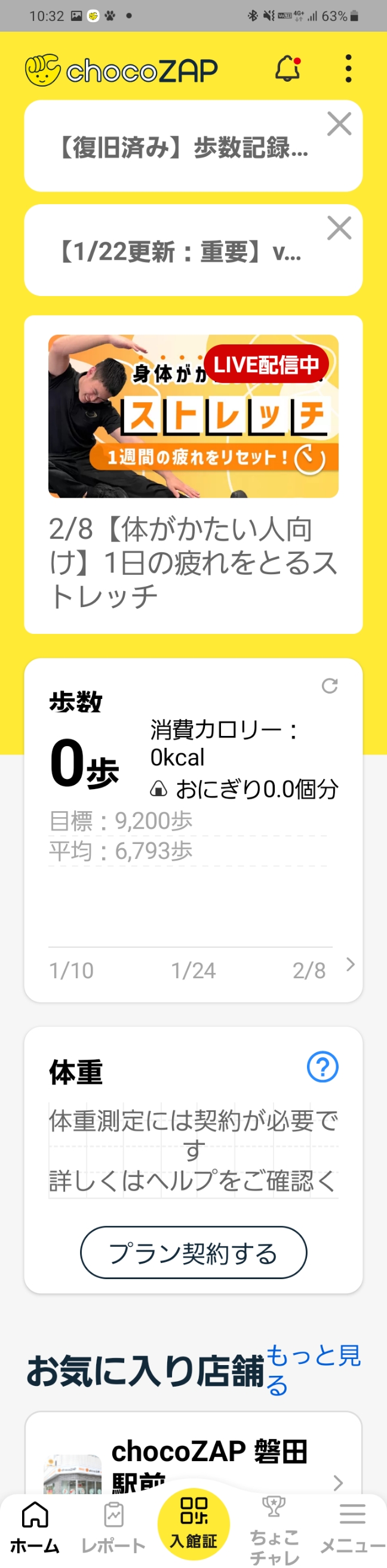387x1568 pixels.
Task: Open the 【復旧済み】歩数記録 announcement
Action: point(183,147)
